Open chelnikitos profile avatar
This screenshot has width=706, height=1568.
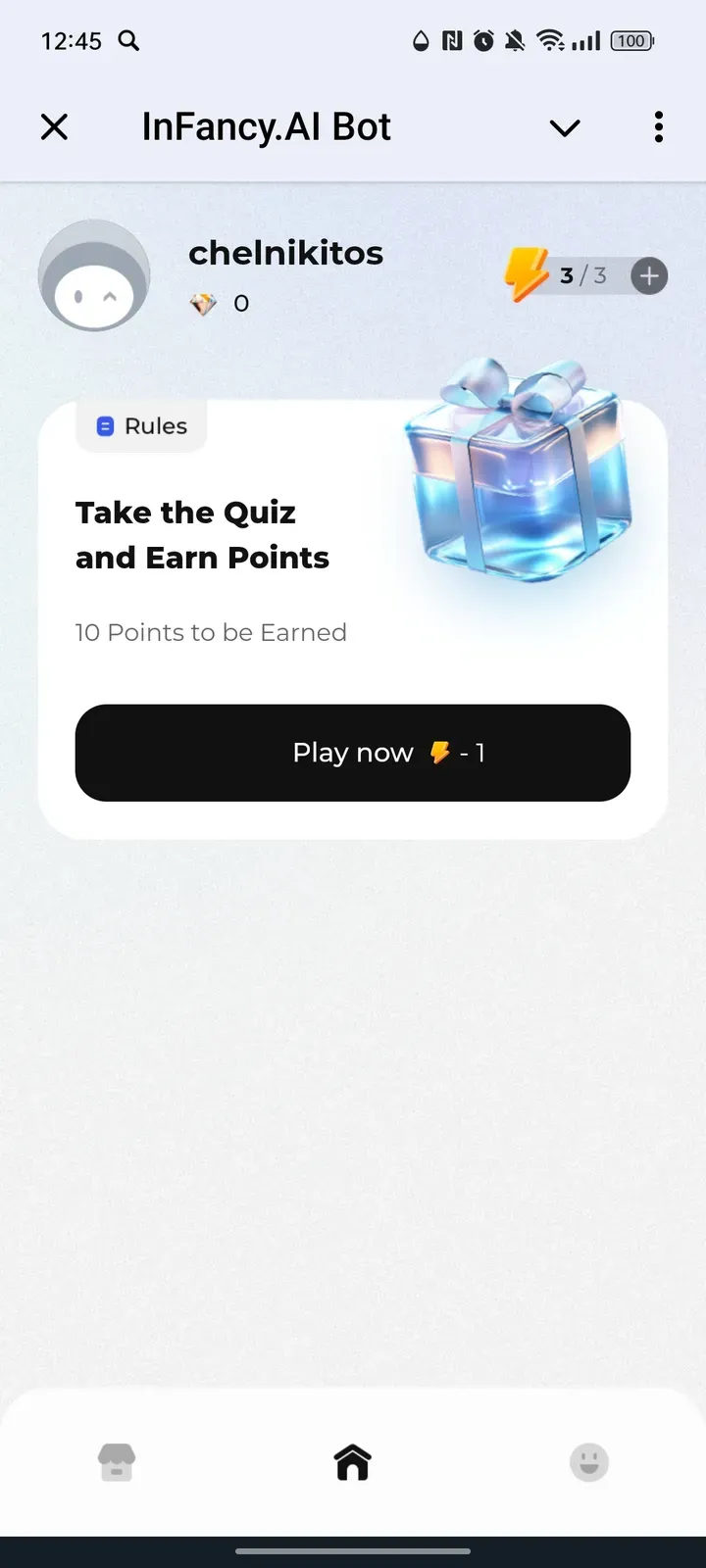tap(94, 275)
